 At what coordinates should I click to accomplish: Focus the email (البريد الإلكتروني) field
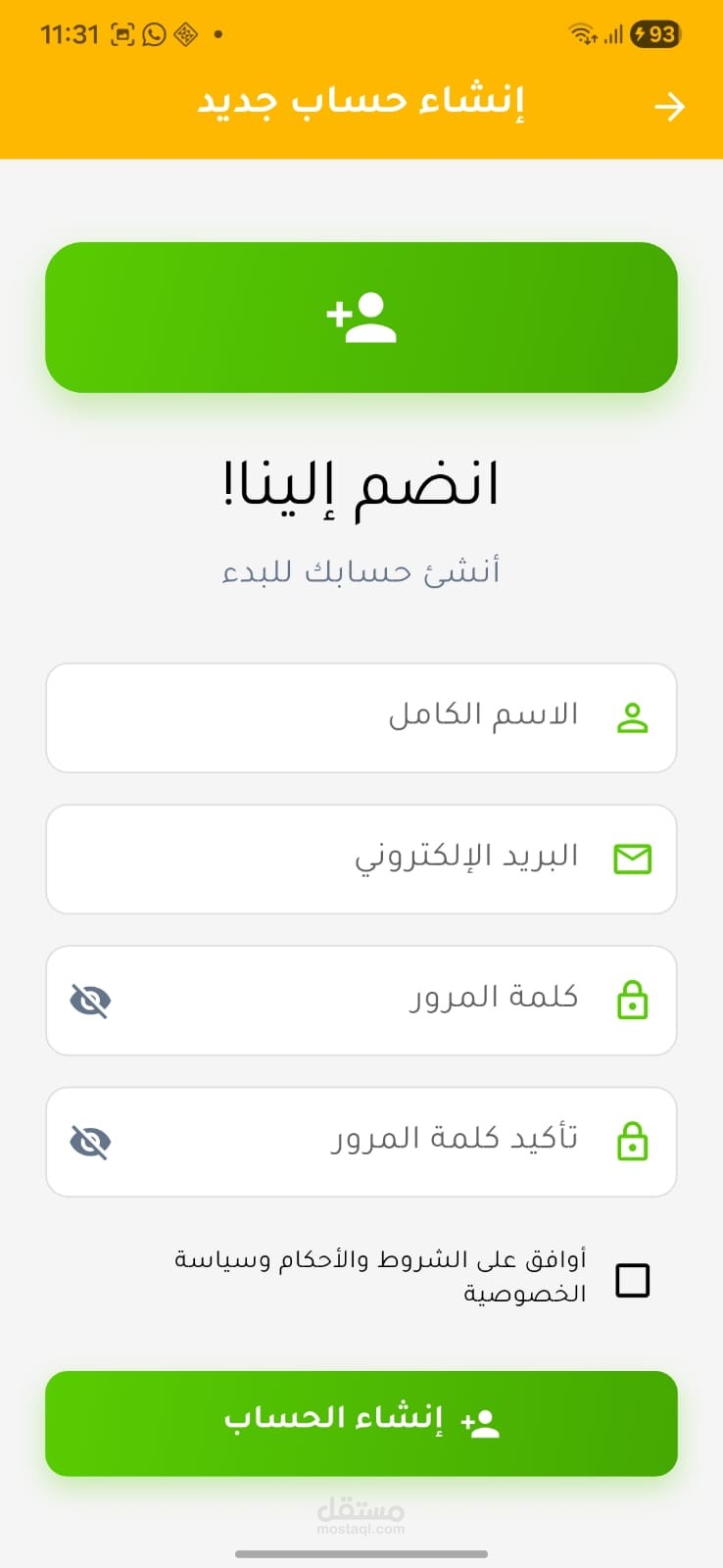coord(361,858)
